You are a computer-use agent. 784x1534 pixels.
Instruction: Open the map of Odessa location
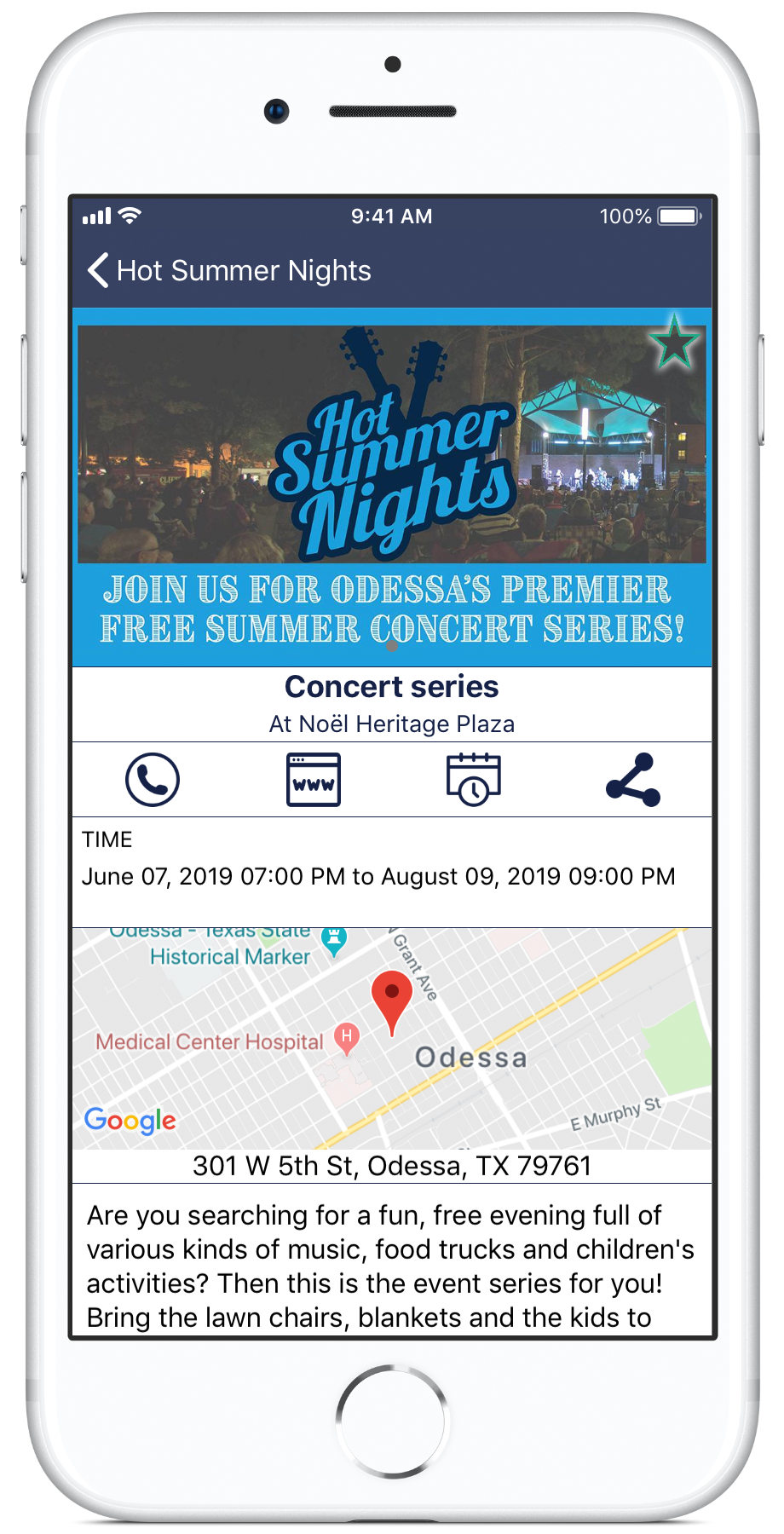(x=392, y=1039)
